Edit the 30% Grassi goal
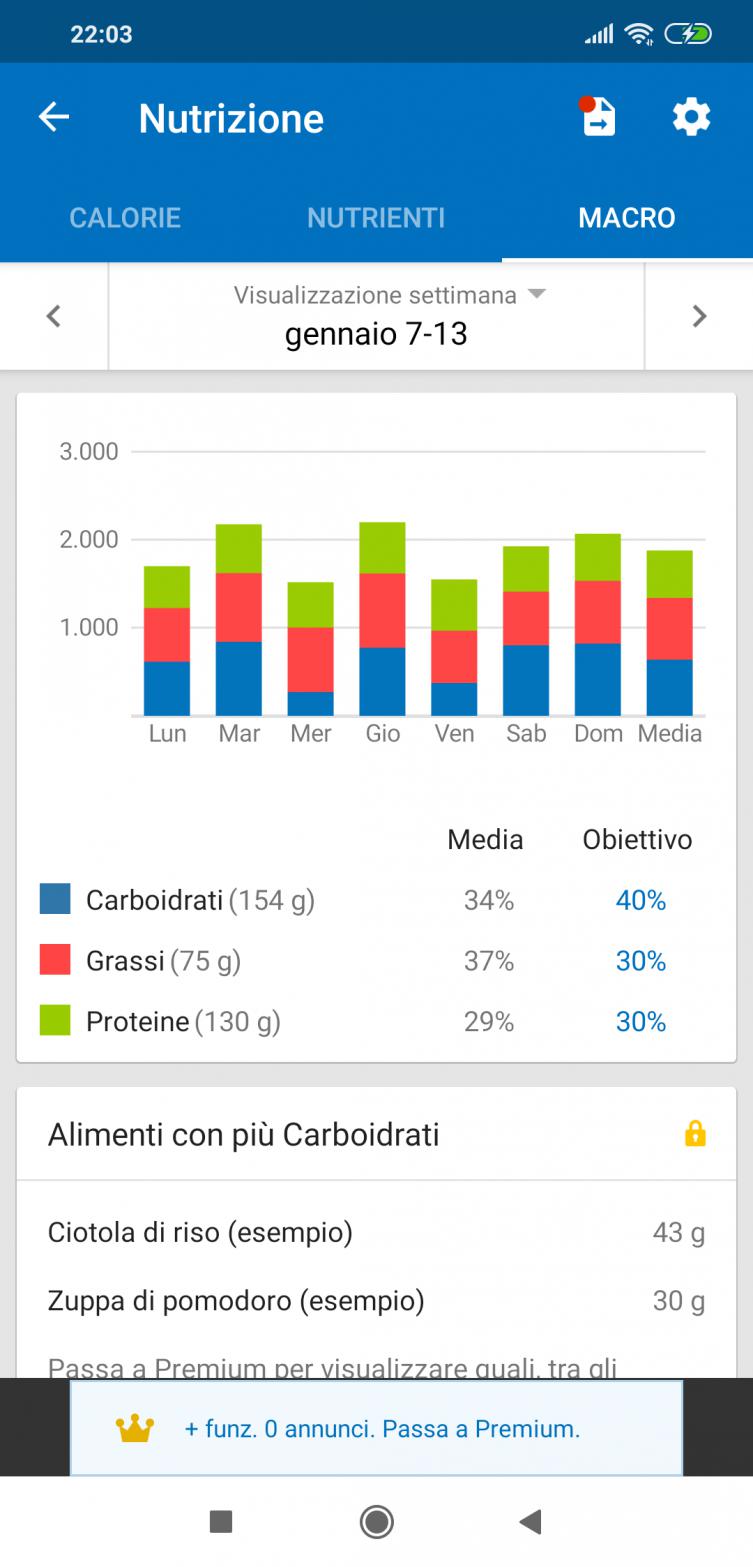Viewport: 753px width, 1567px height. point(640,961)
